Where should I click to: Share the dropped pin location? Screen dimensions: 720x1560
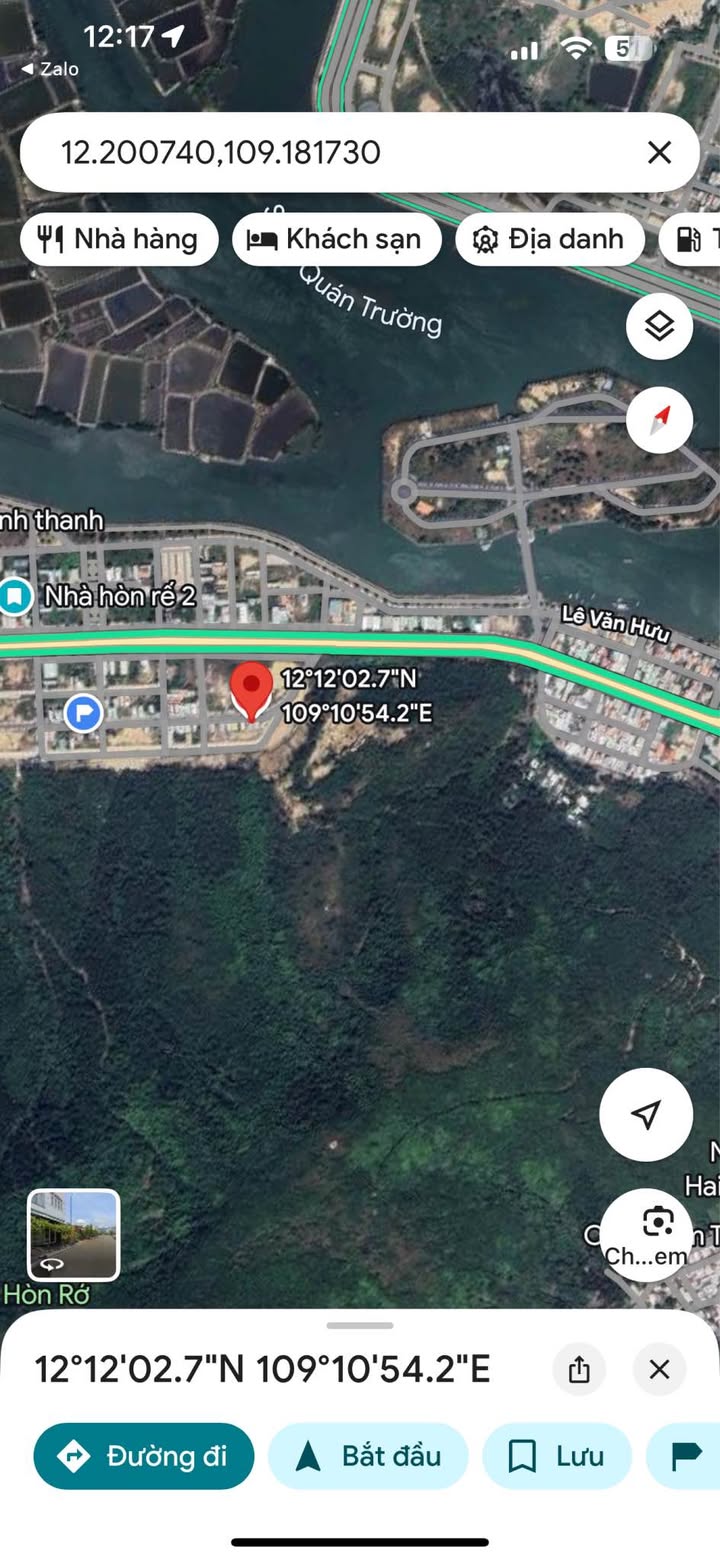(579, 1369)
